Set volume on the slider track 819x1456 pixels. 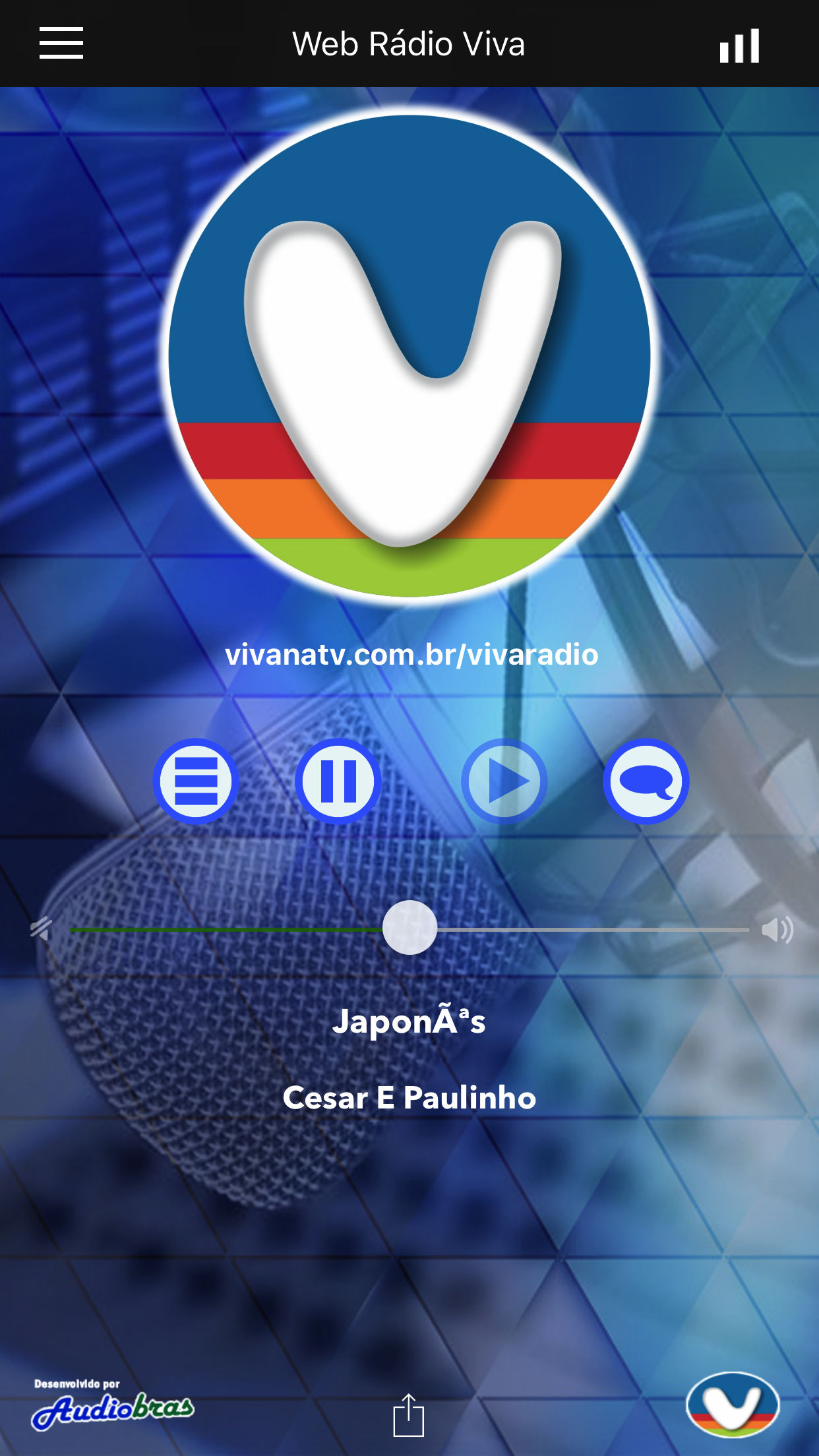click(409, 928)
